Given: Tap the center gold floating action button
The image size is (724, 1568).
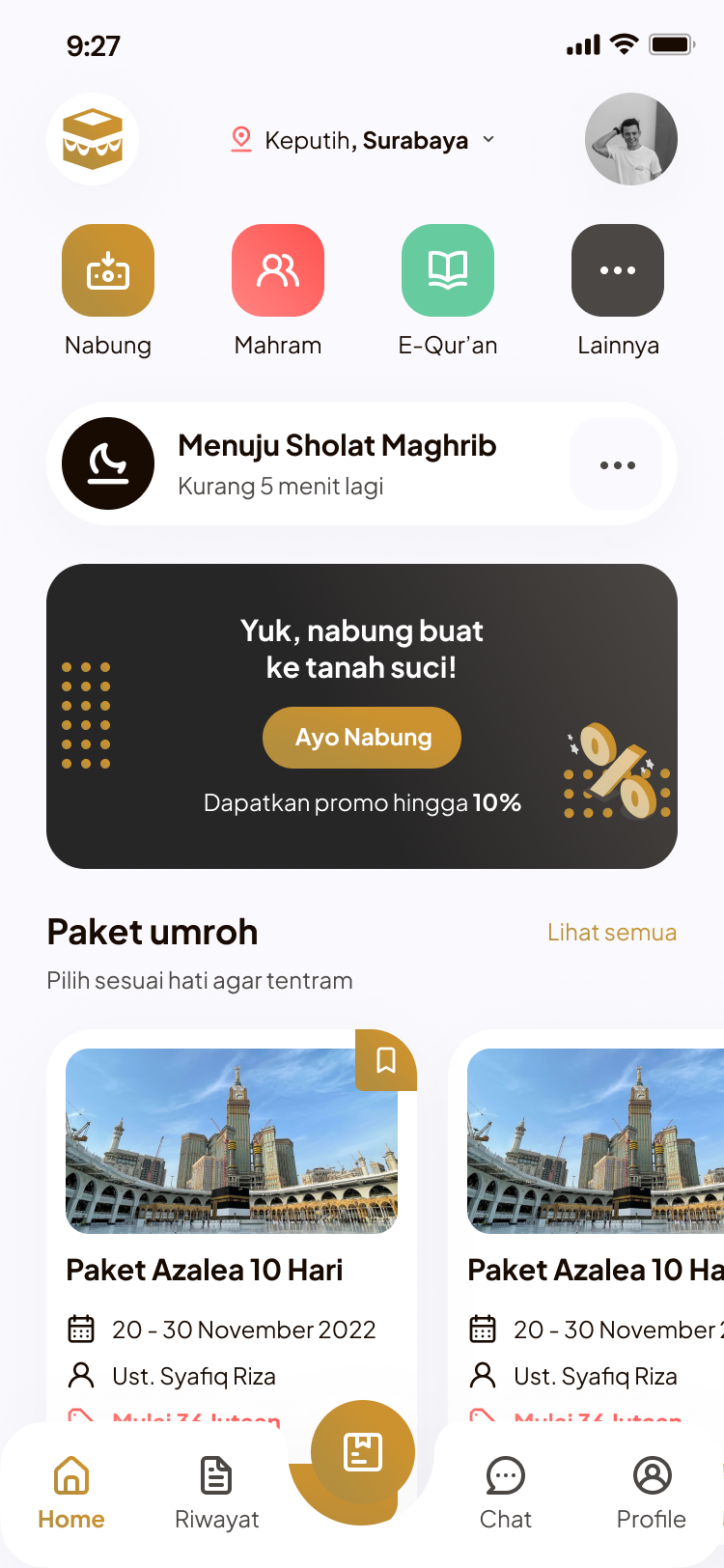Looking at the screenshot, I should coord(363,1452).
